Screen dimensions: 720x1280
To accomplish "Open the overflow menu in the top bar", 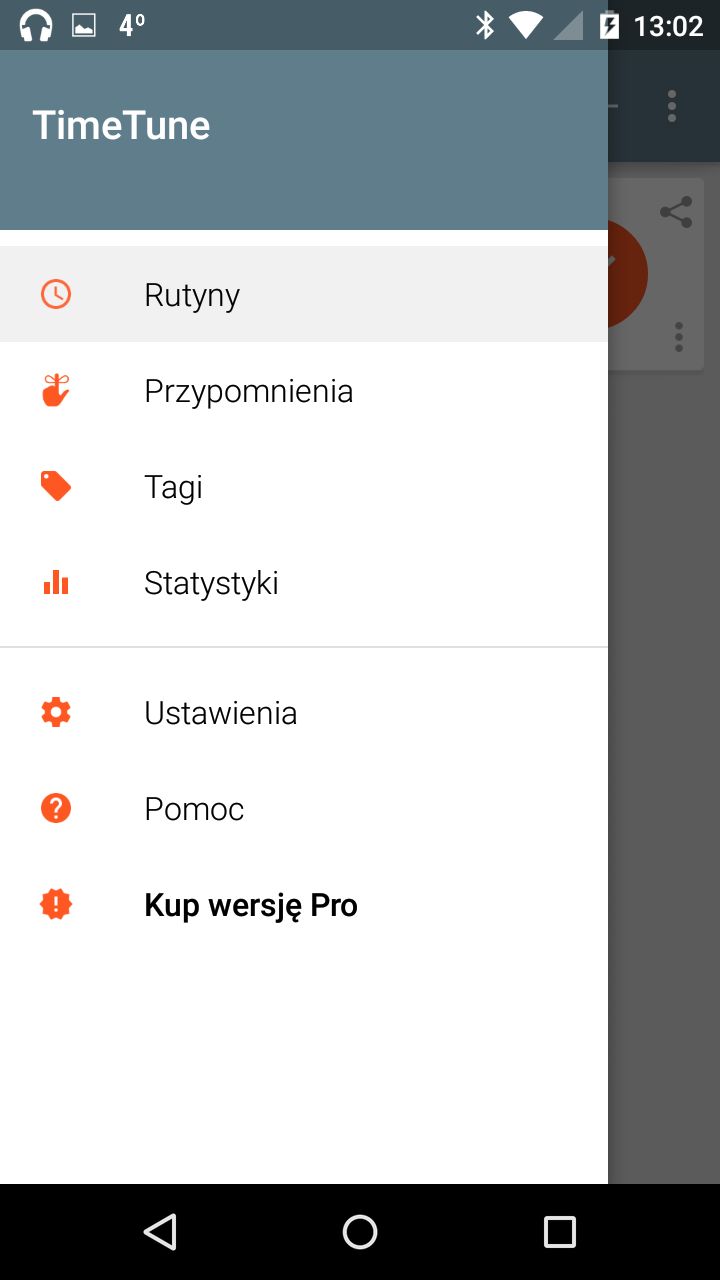I will (x=672, y=106).
